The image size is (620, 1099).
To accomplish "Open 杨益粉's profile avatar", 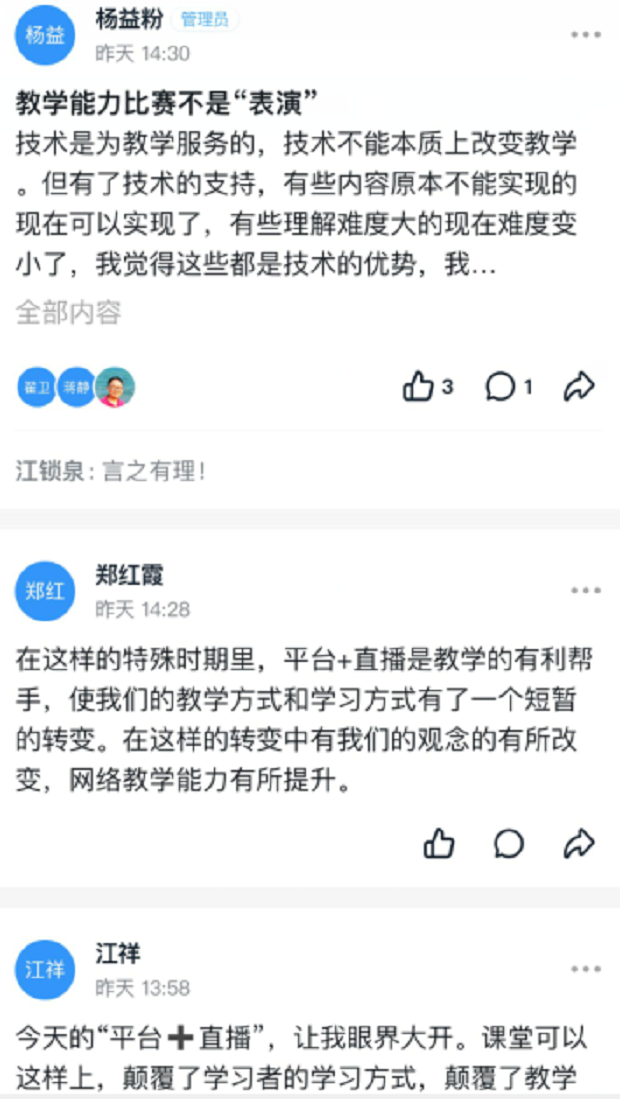I will click(x=45, y=35).
